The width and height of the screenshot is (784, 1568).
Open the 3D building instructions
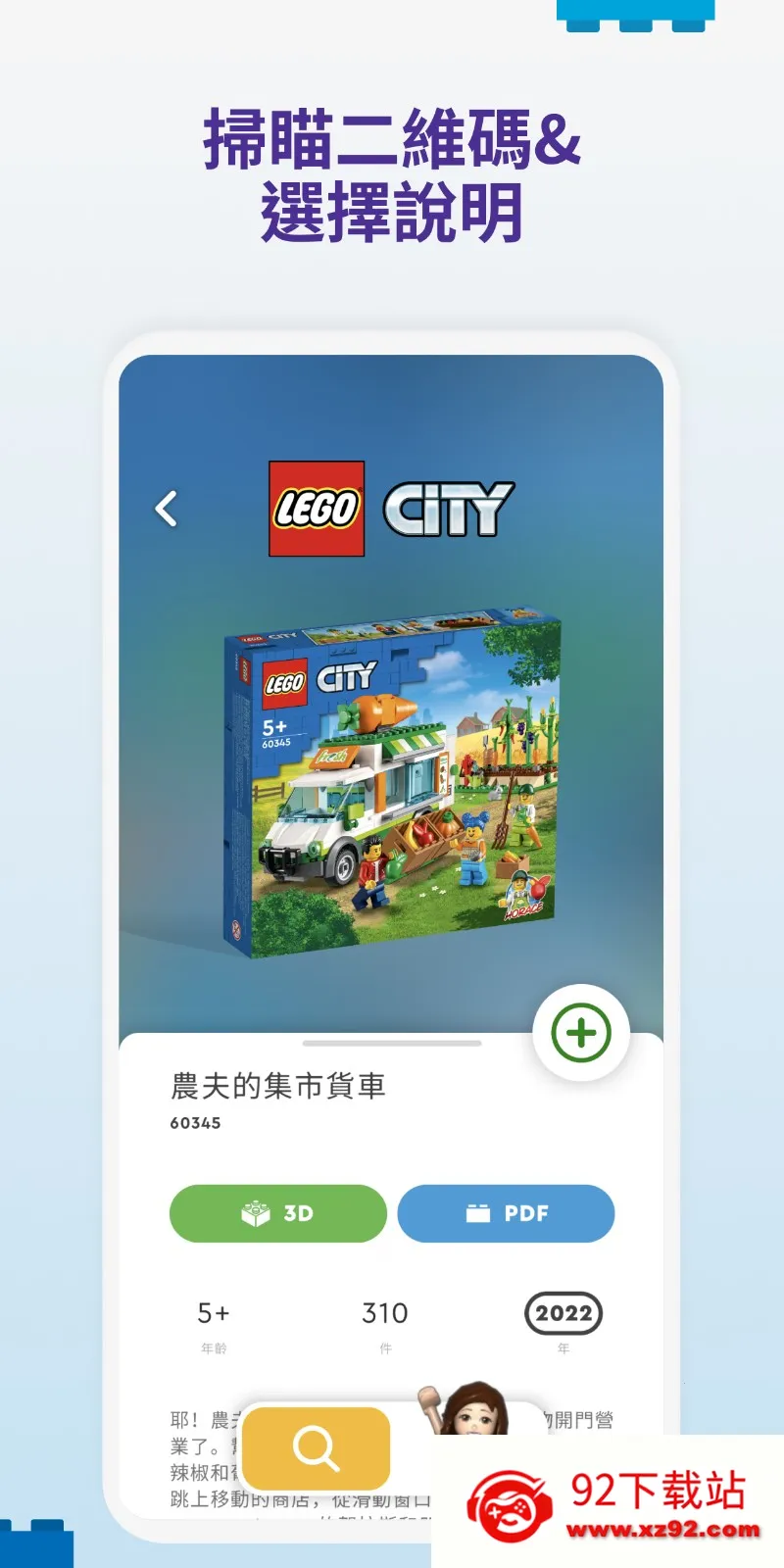[x=277, y=1213]
